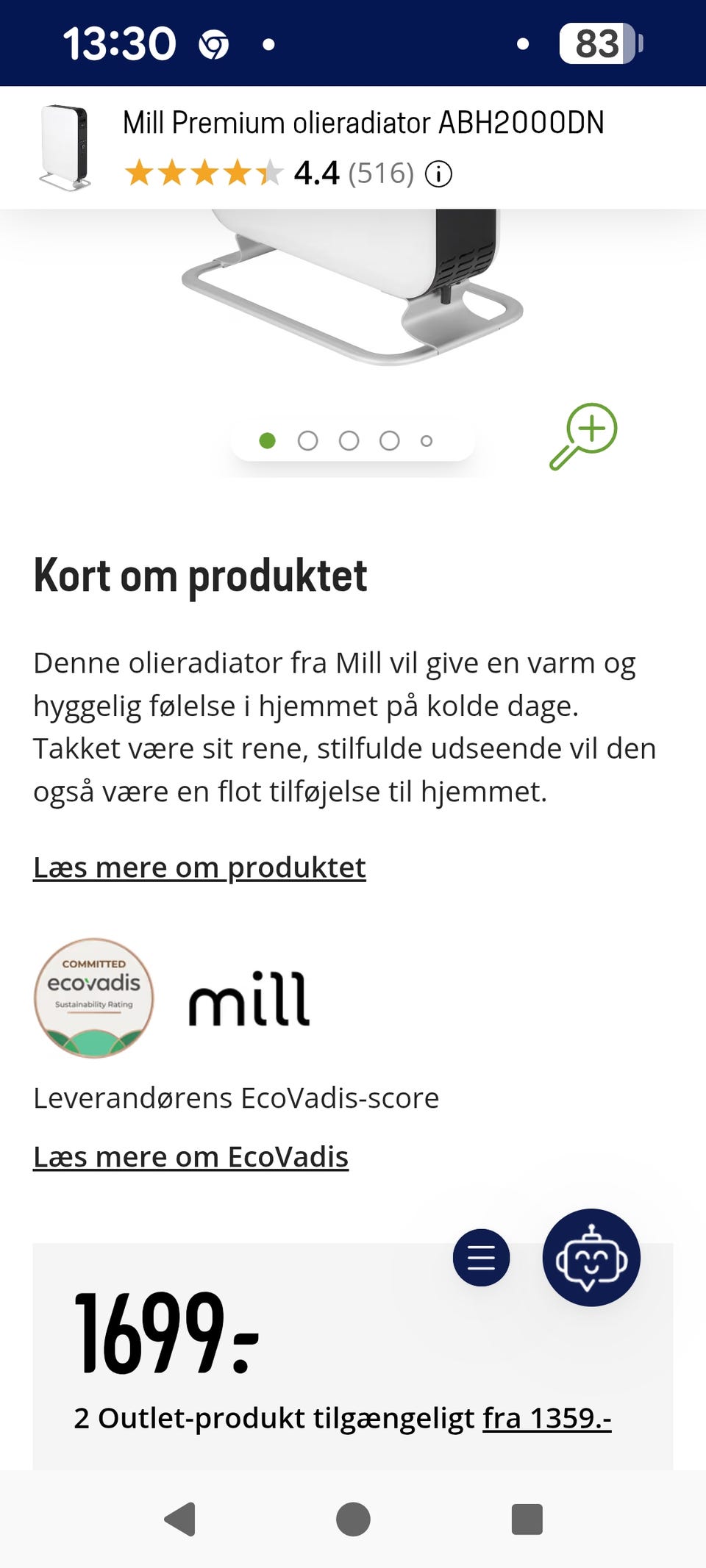The image size is (706, 1568).
Task: Tap the small product thumbnail at the top
Action: pyautogui.click(x=65, y=146)
